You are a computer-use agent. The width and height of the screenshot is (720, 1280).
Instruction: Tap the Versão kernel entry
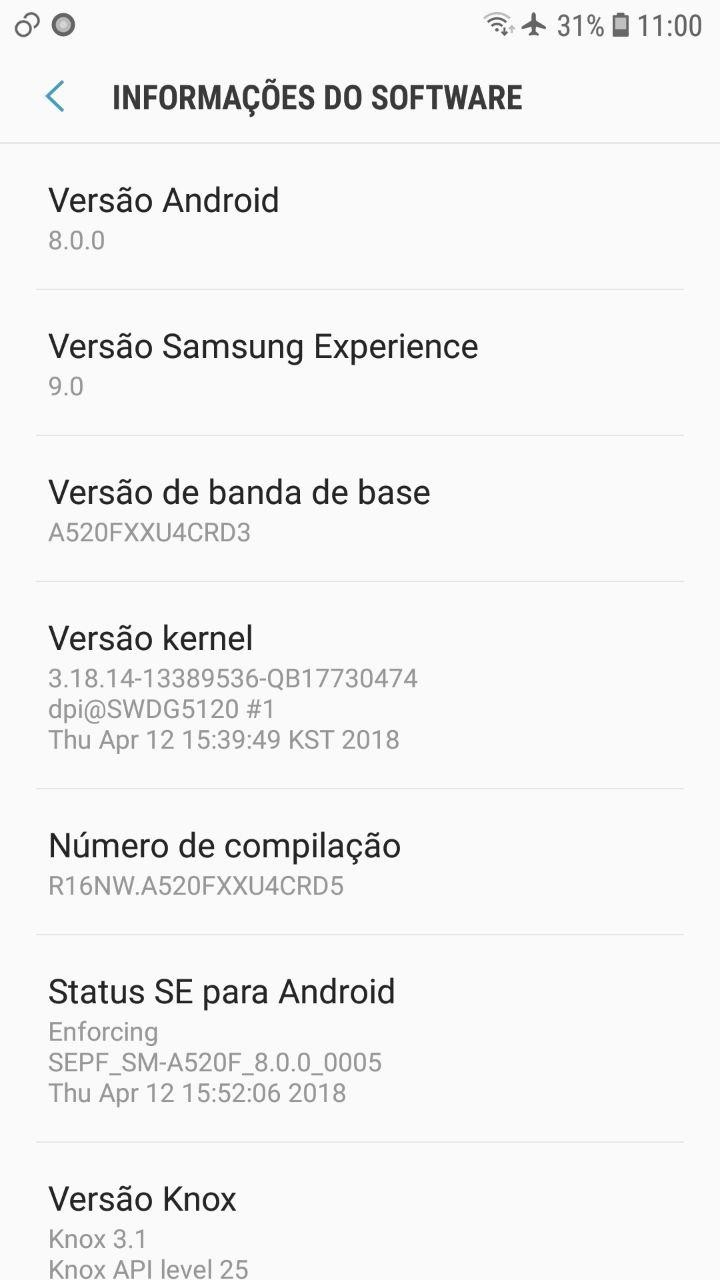tap(360, 686)
